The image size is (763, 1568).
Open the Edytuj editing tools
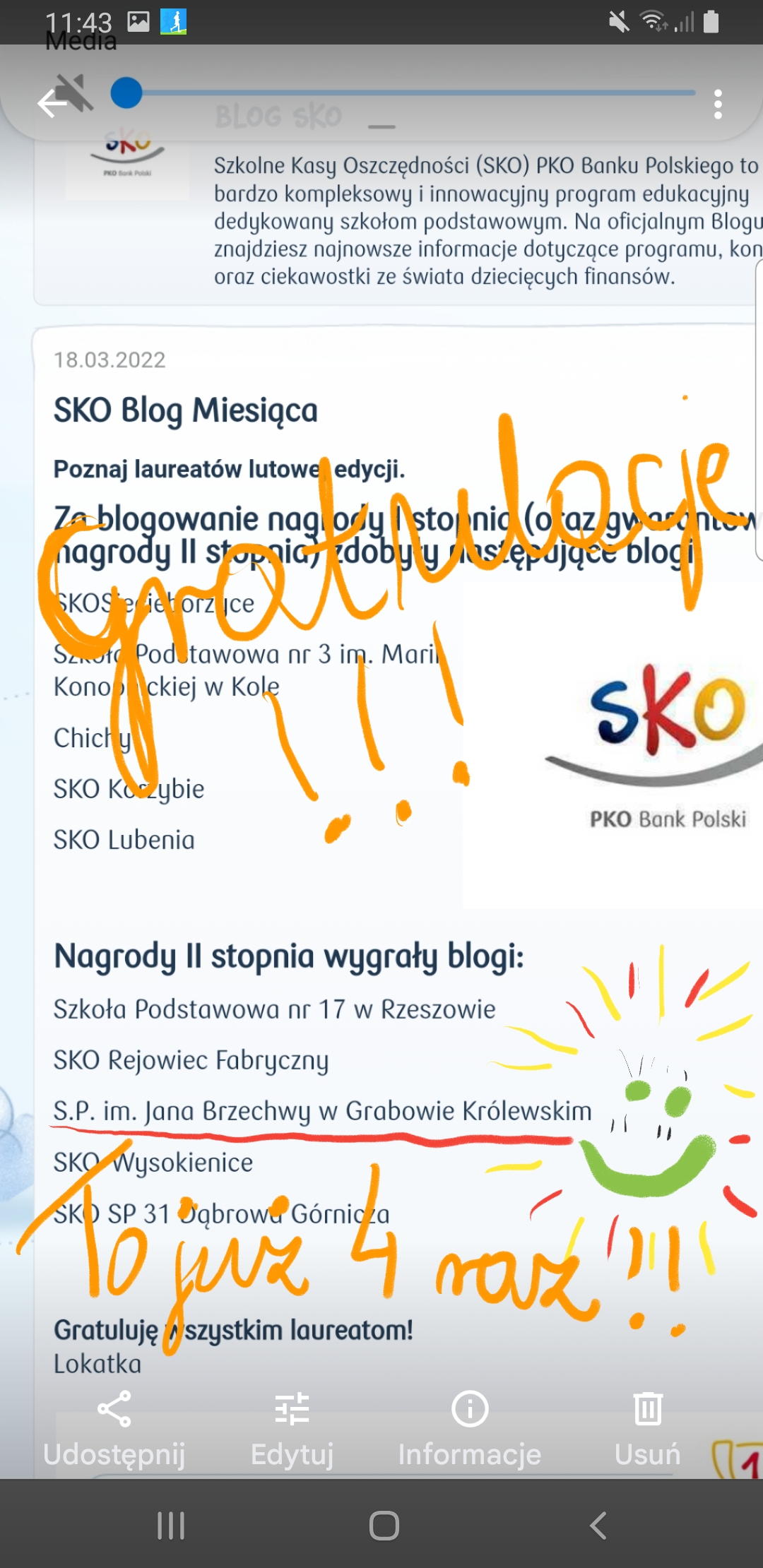(x=292, y=1427)
